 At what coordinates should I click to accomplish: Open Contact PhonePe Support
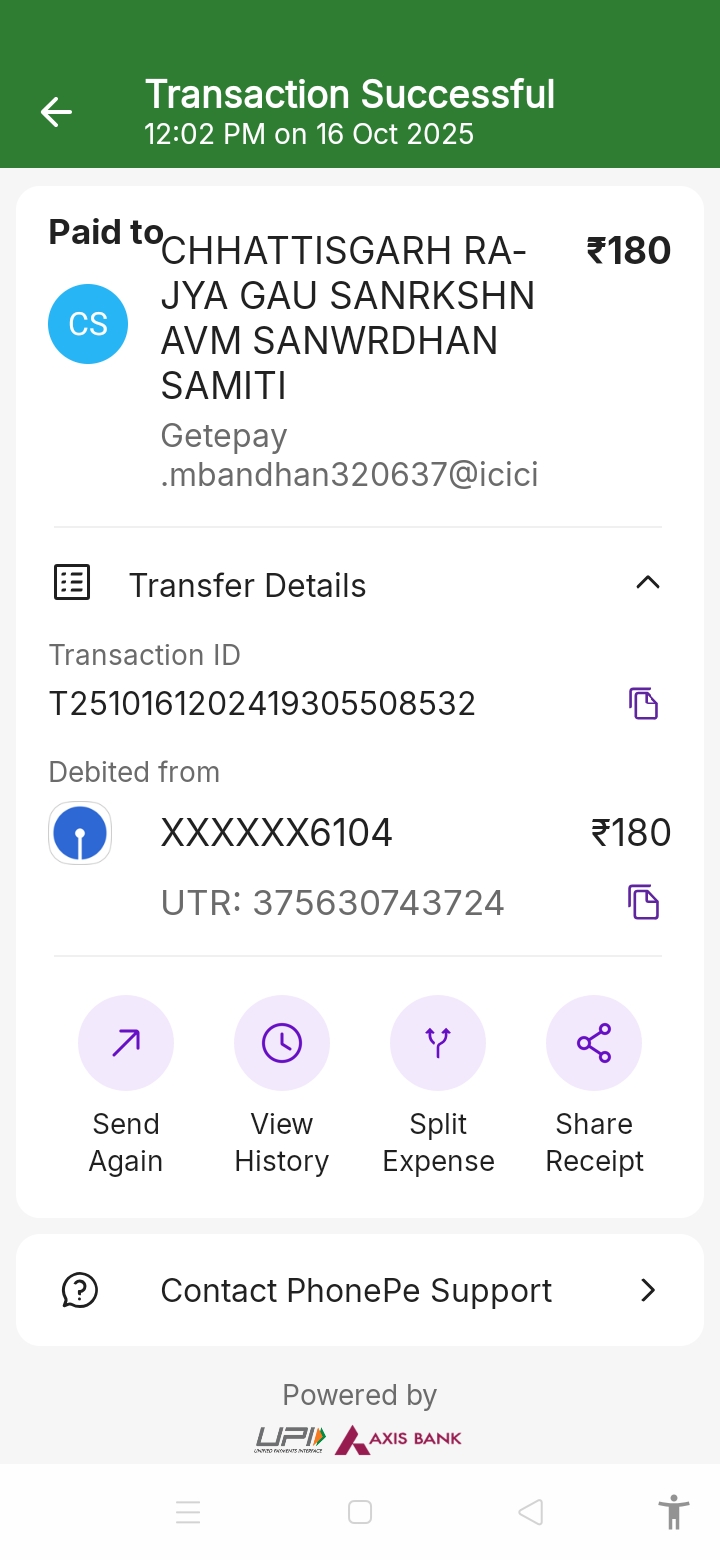coord(360,1290)
